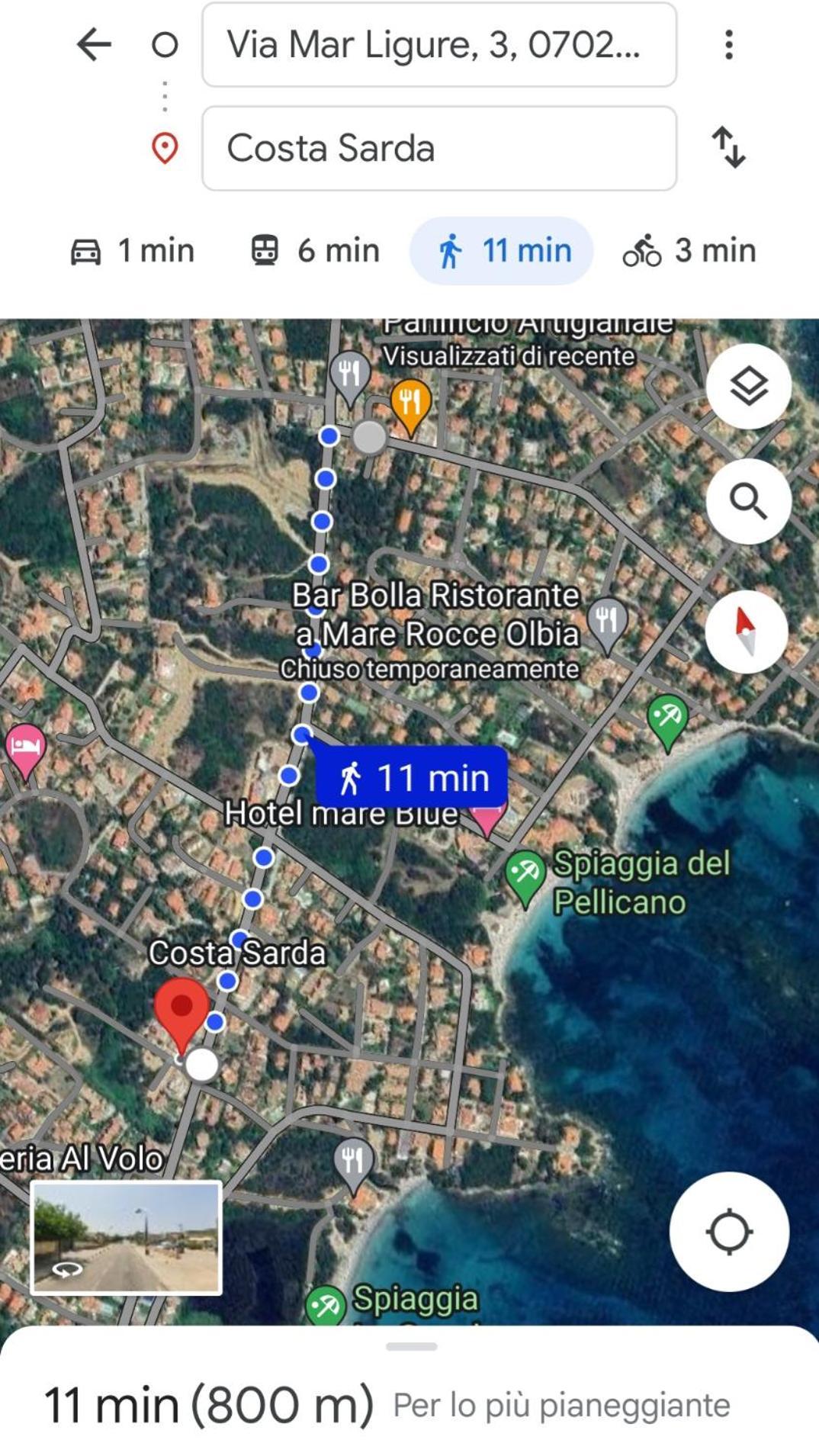Center the map on my current location
This screenshot has width=819, height=1456.
(x=729, y=1231)
